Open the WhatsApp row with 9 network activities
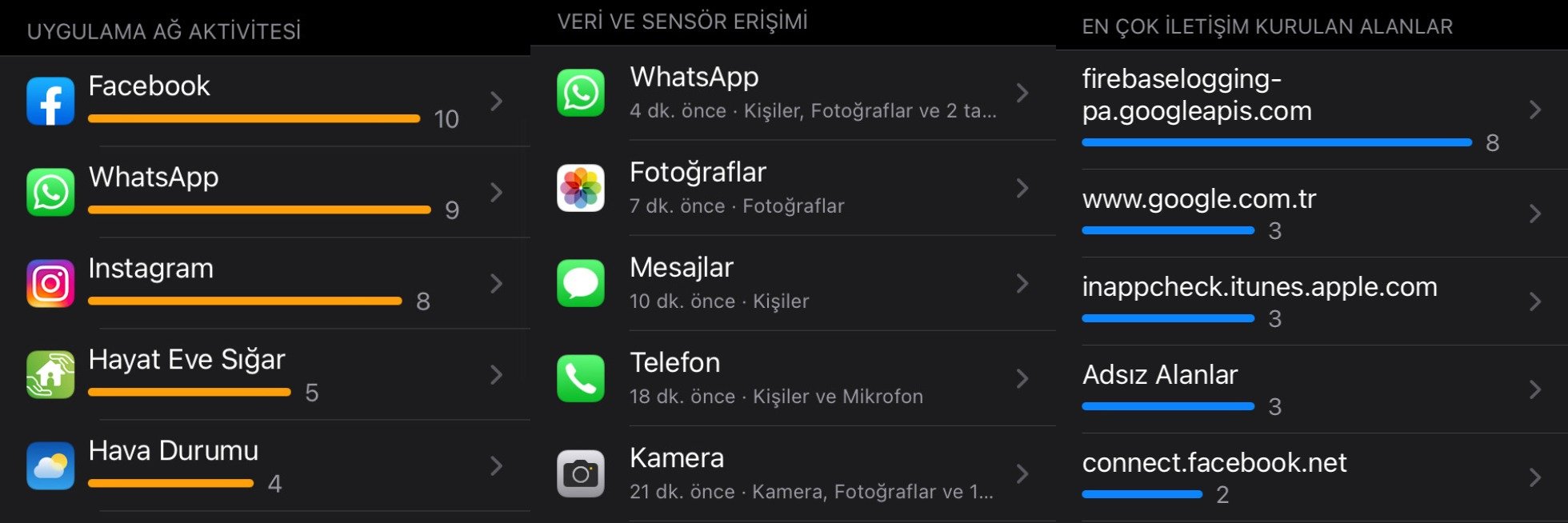This screenshot has width=1568, height=523. 264,193
